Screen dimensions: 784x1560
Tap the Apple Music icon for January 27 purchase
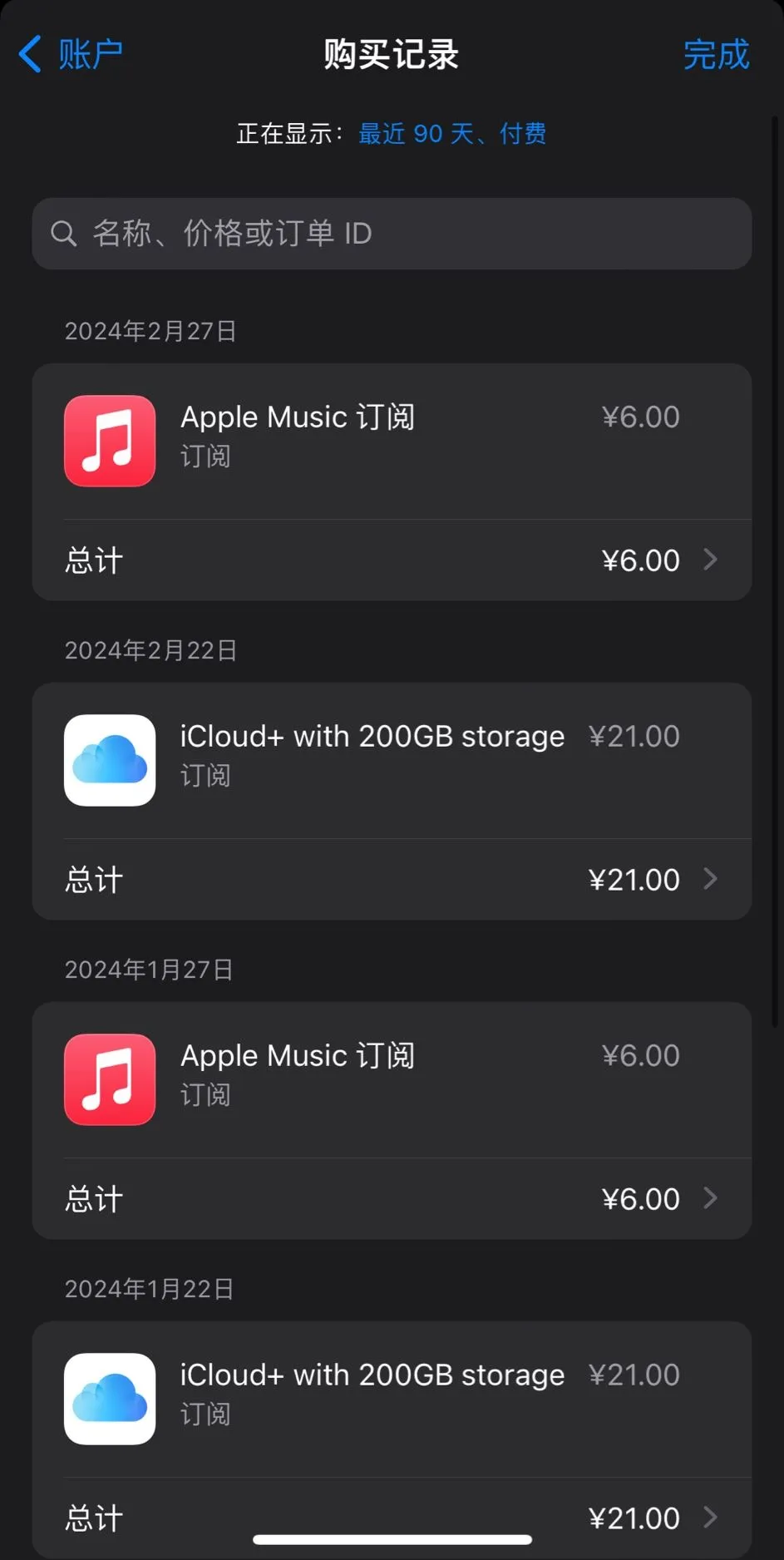point(109,1079)
